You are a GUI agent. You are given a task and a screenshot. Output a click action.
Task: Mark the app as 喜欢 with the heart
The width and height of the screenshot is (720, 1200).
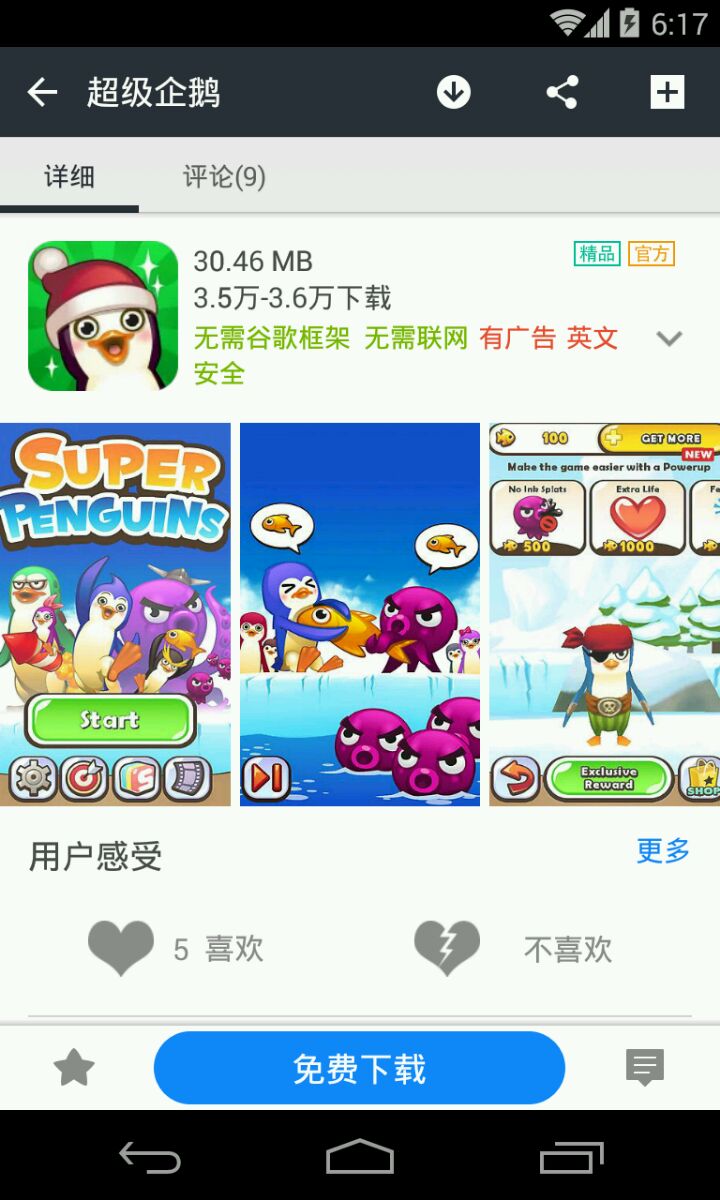[121, 948]
